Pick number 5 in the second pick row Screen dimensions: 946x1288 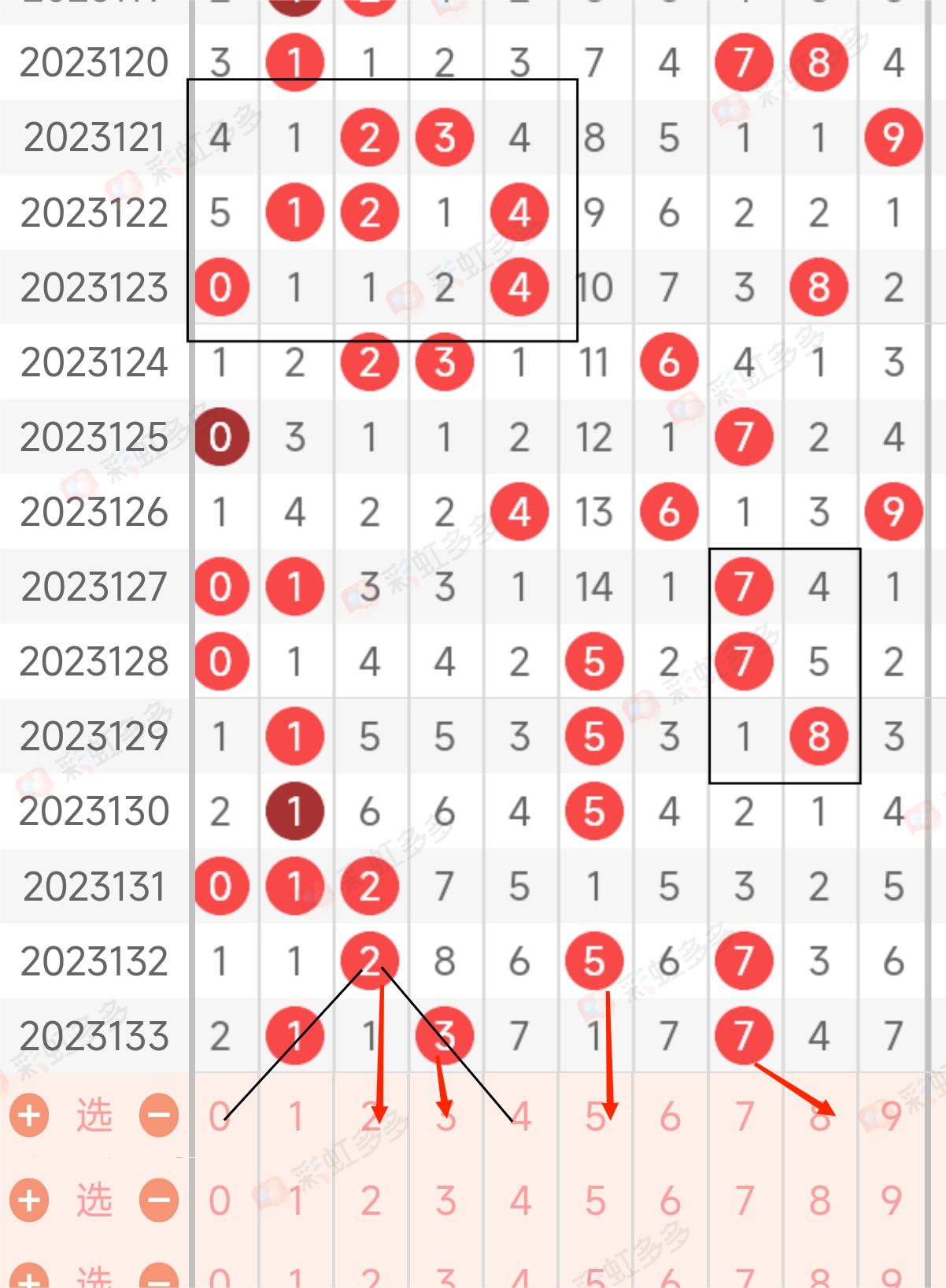pyautogui.click(x=594, y=1201)
